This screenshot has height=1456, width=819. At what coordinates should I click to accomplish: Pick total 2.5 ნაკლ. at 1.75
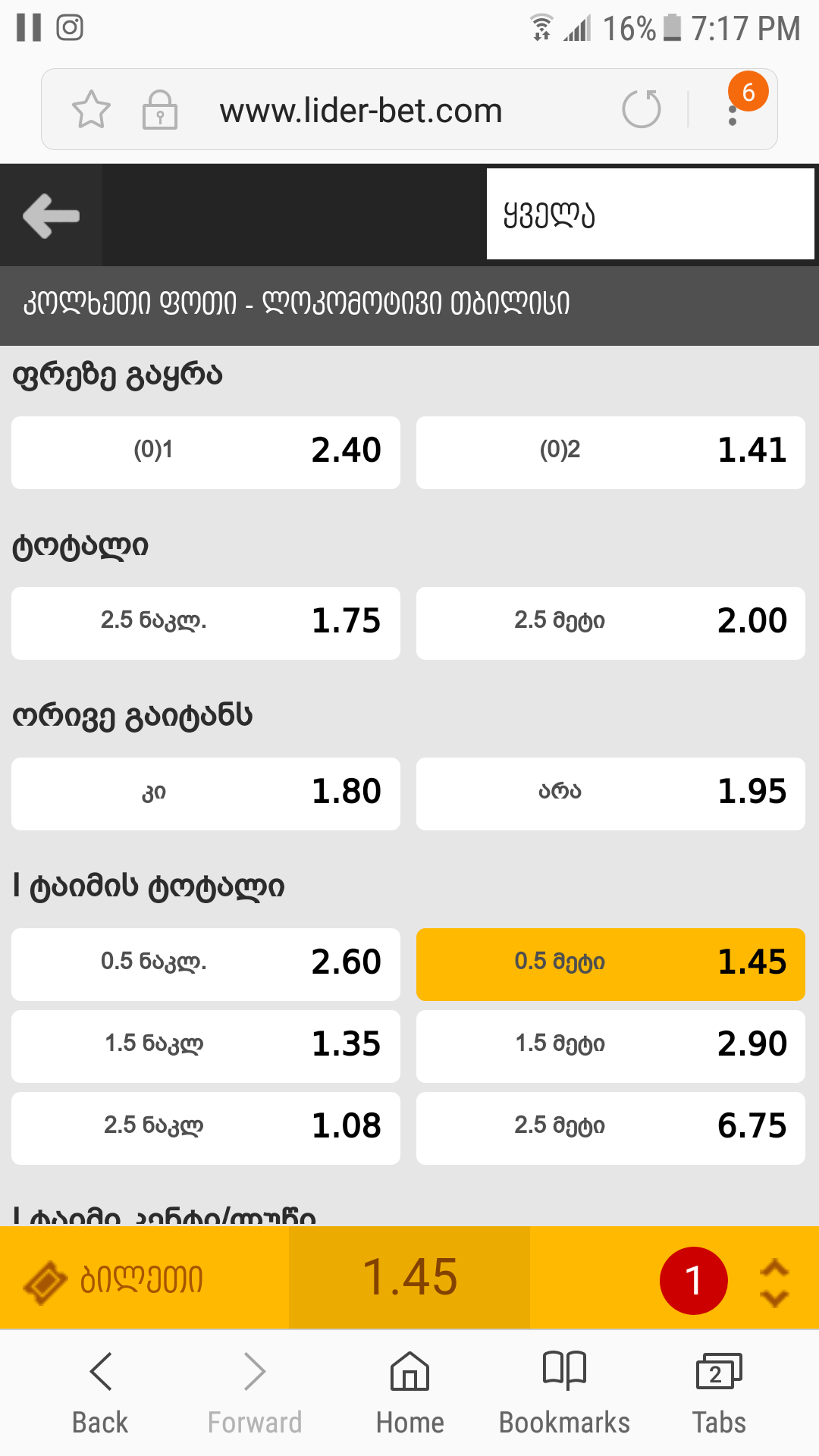tap(206, 623)
